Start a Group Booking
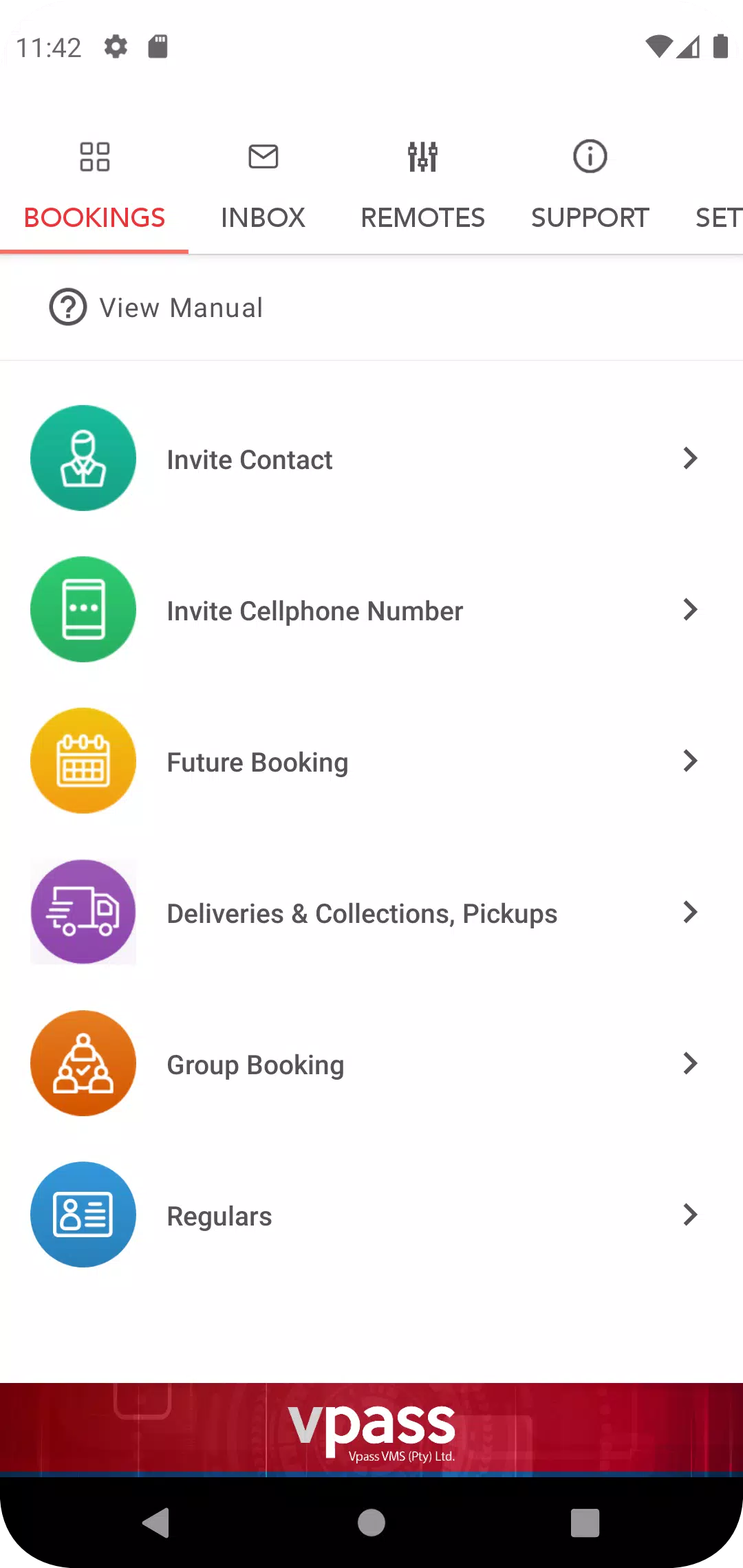Image resolution: width=743 pixels, height=1568 pixels. pos(371,1063)
